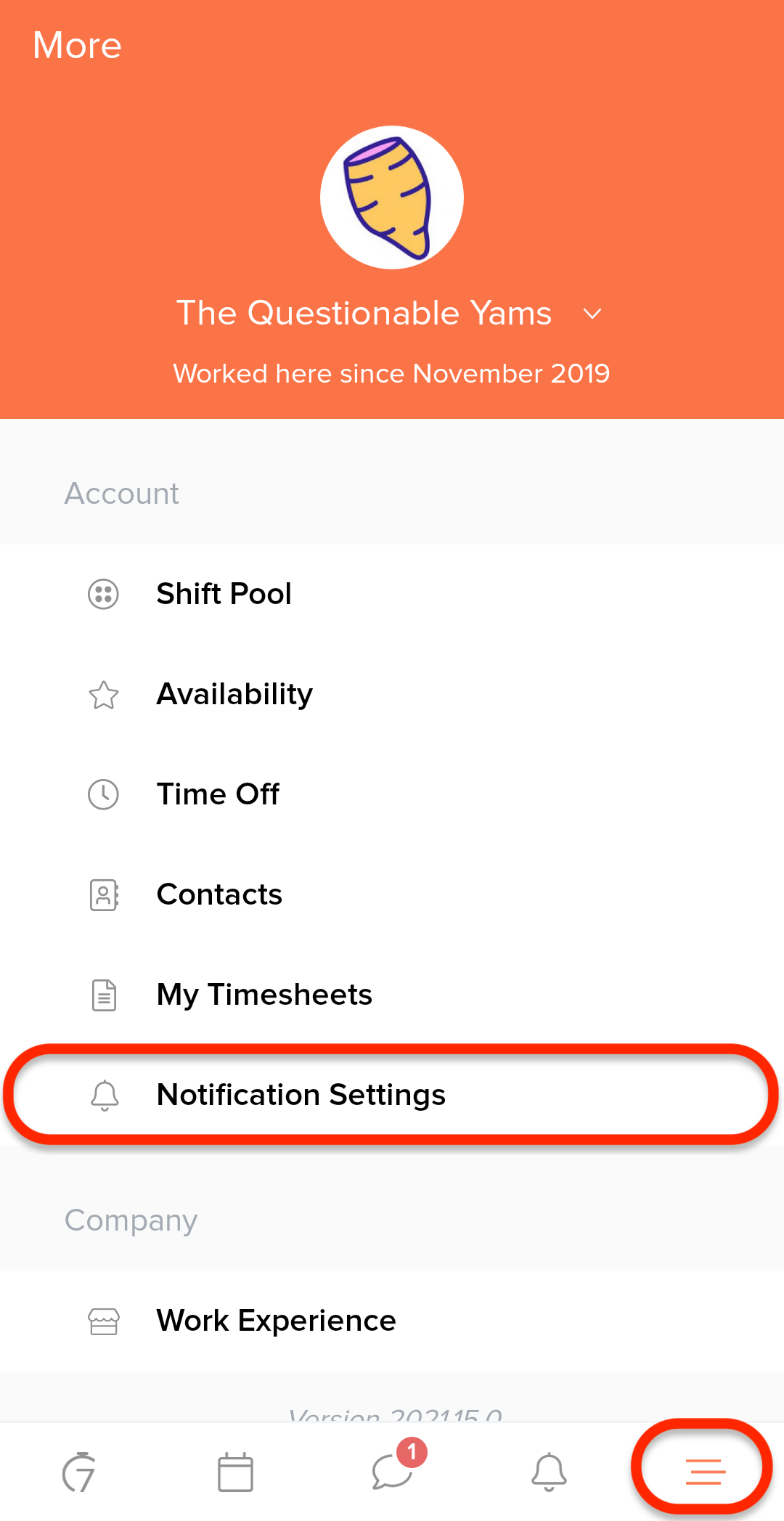Open Work Experience under Company

point(276,1321)
